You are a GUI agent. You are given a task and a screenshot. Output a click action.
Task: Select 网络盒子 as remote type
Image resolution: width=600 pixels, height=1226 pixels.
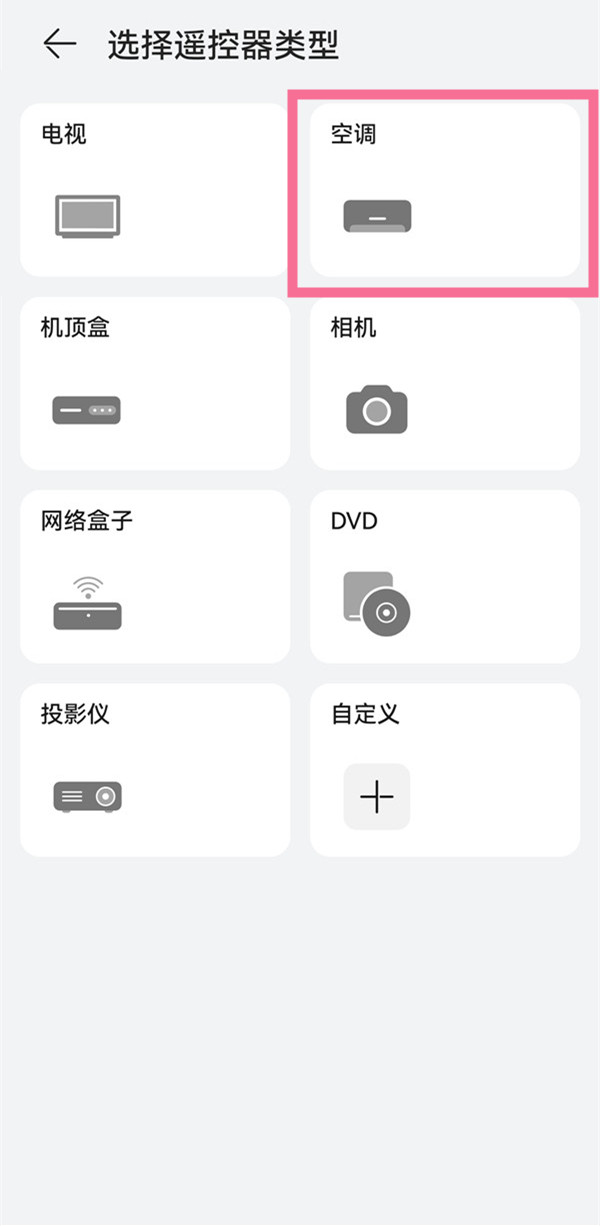click(x=155, y=577)
